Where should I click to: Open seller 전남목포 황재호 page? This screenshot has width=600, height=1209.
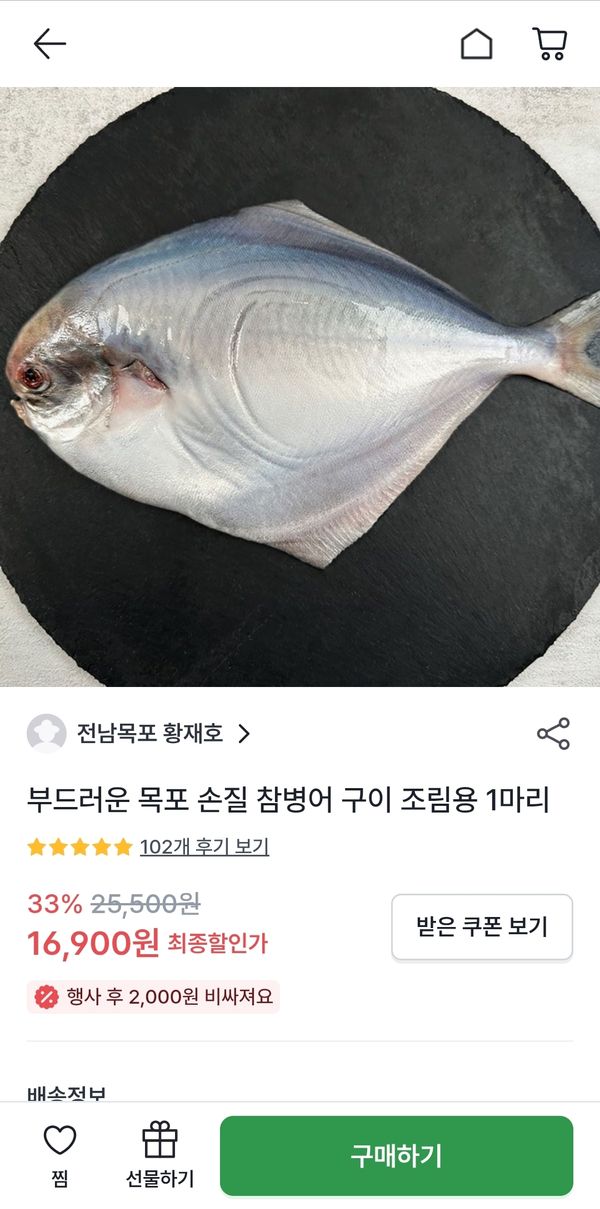pyautogui.click(x=150, y=734)
